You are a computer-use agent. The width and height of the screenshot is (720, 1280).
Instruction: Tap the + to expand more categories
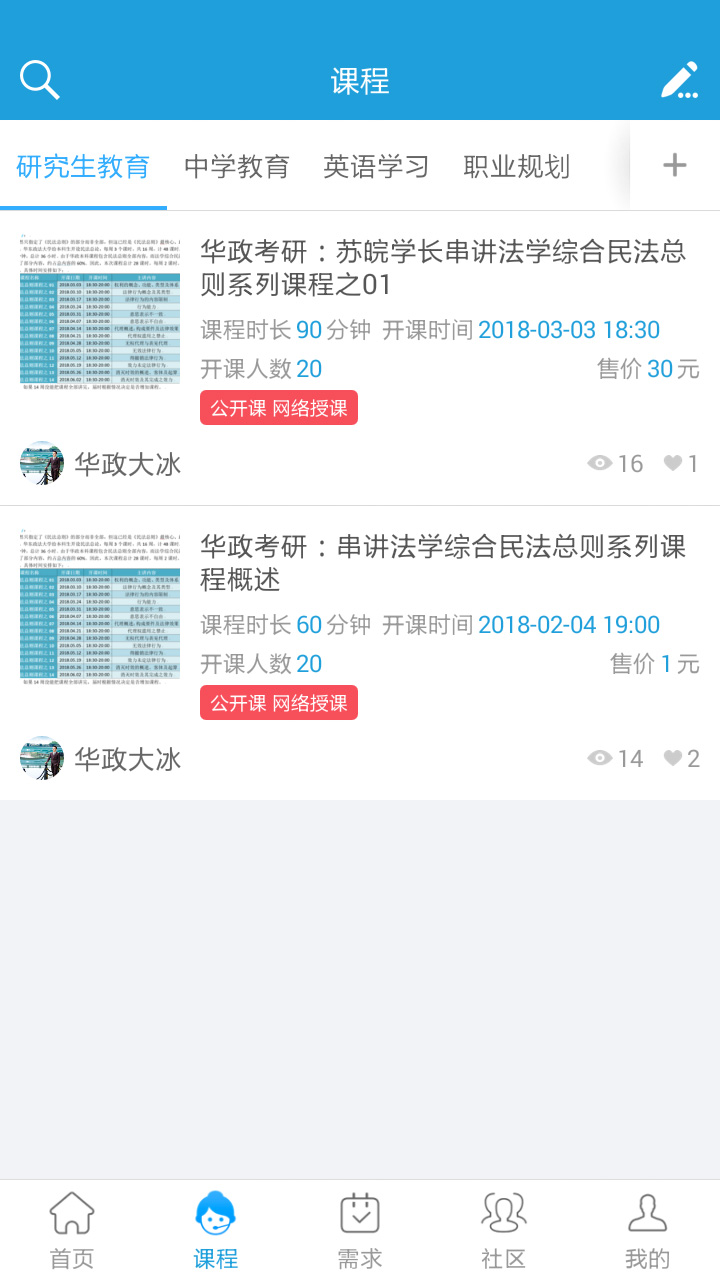coord(675,165)
